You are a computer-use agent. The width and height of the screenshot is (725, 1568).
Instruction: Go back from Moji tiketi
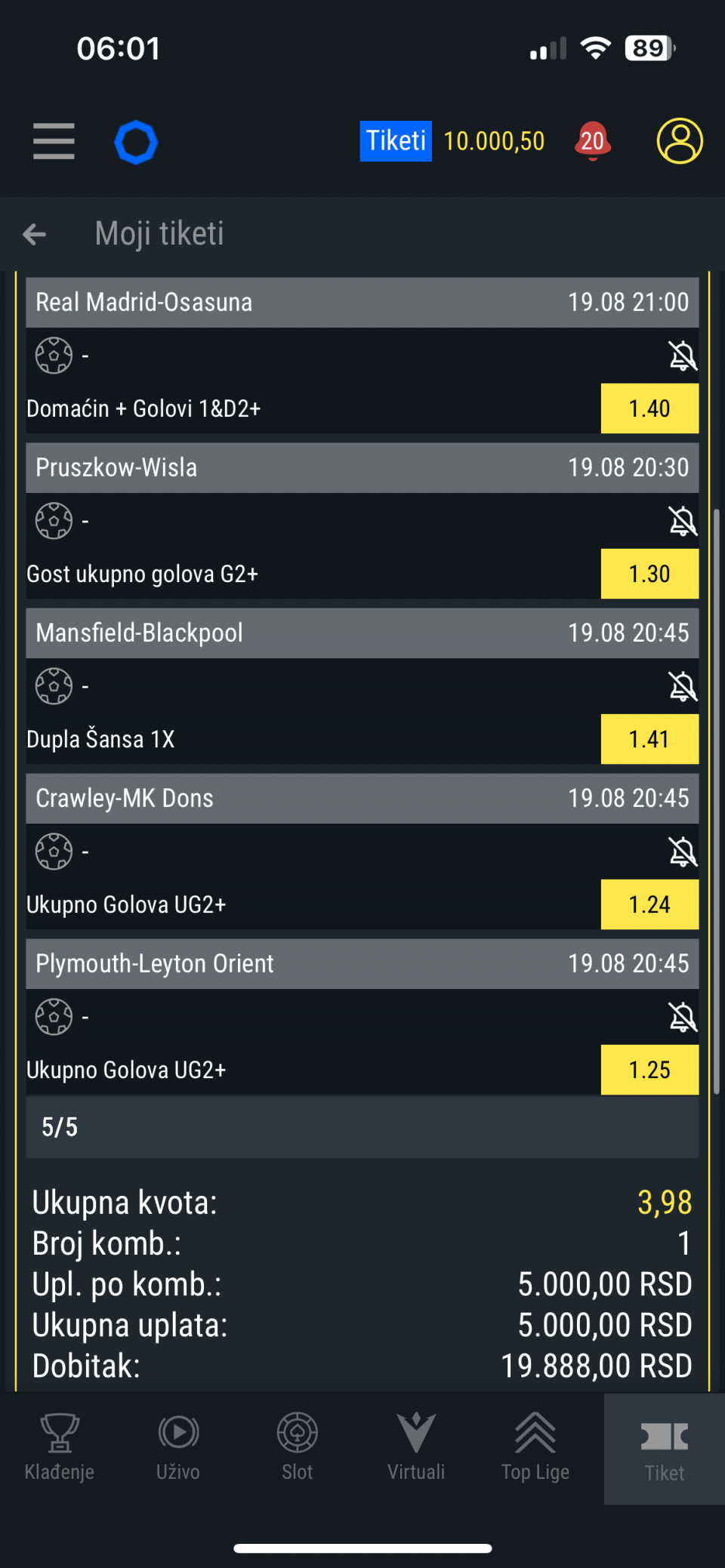coord(35,234)
